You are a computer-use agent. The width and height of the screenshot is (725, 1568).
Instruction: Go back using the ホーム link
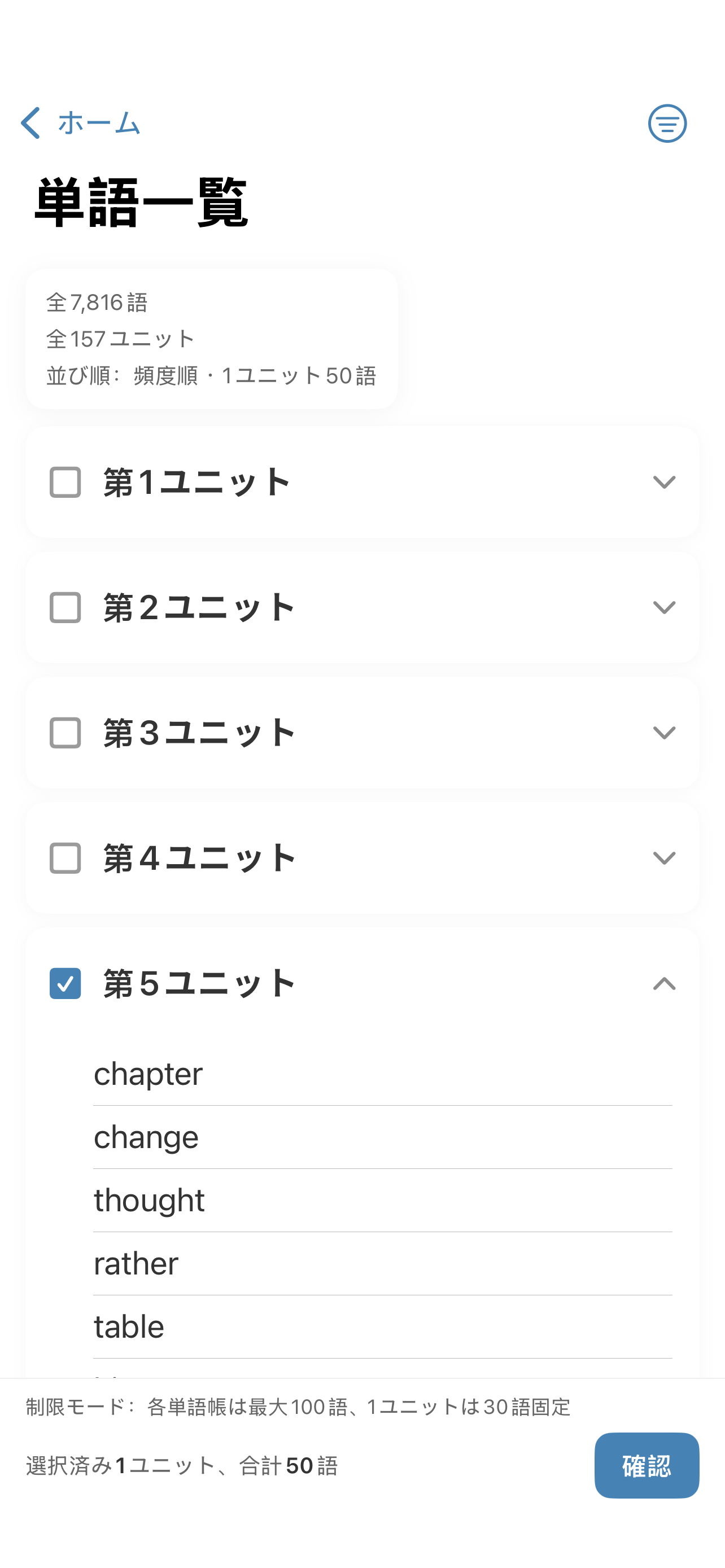[x=97, y=123]
